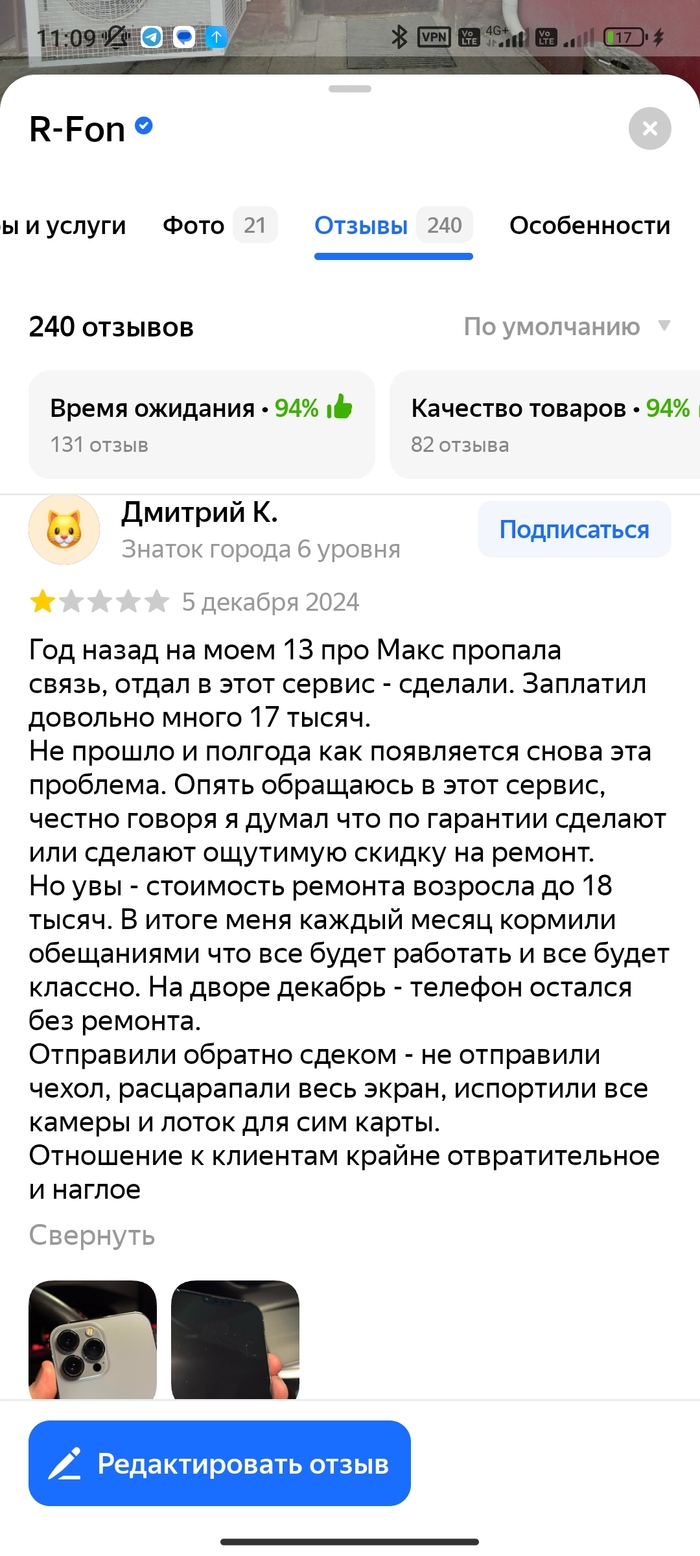Open the По умолчанию sorting dropdown
The image size is (700, 1556).
click(566, 327)
